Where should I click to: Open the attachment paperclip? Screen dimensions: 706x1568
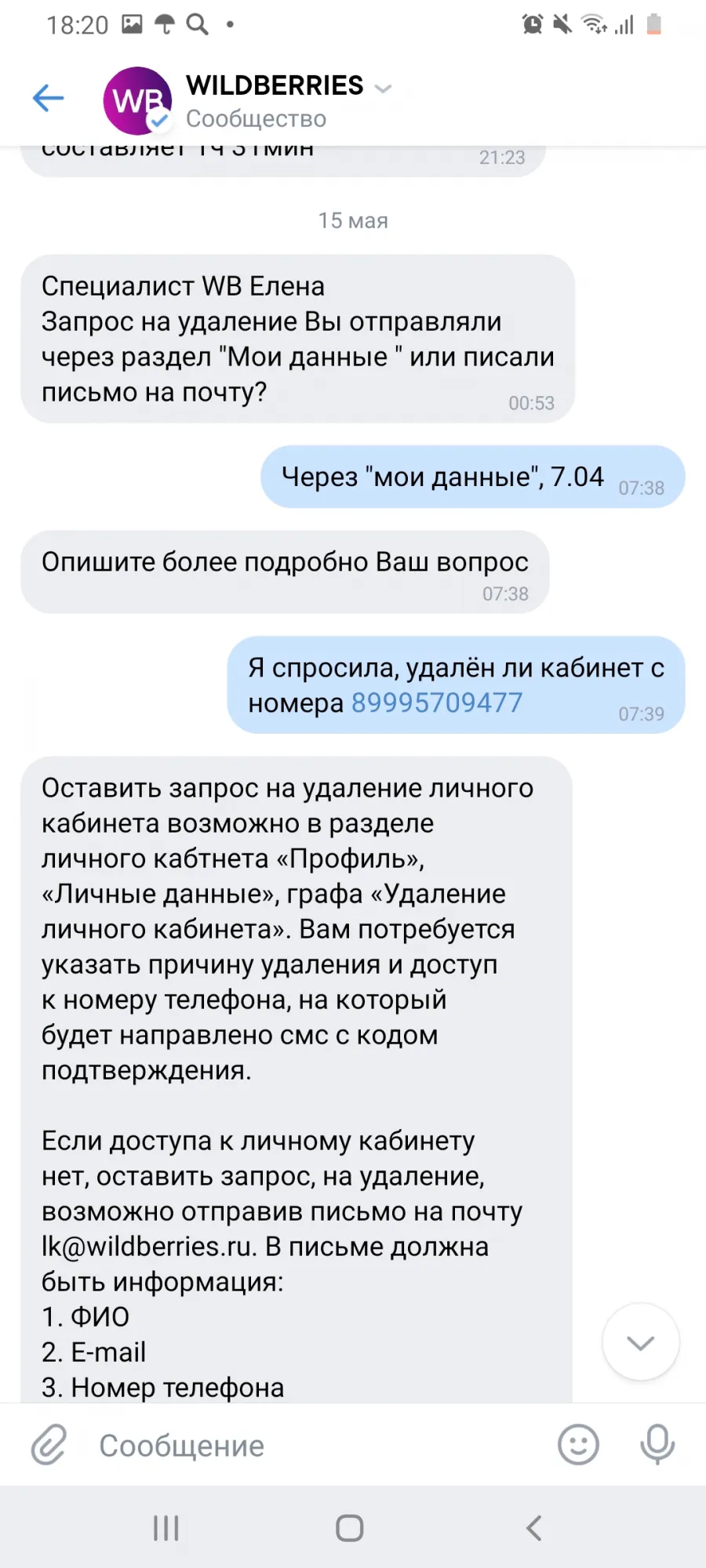click(49, 1444)
